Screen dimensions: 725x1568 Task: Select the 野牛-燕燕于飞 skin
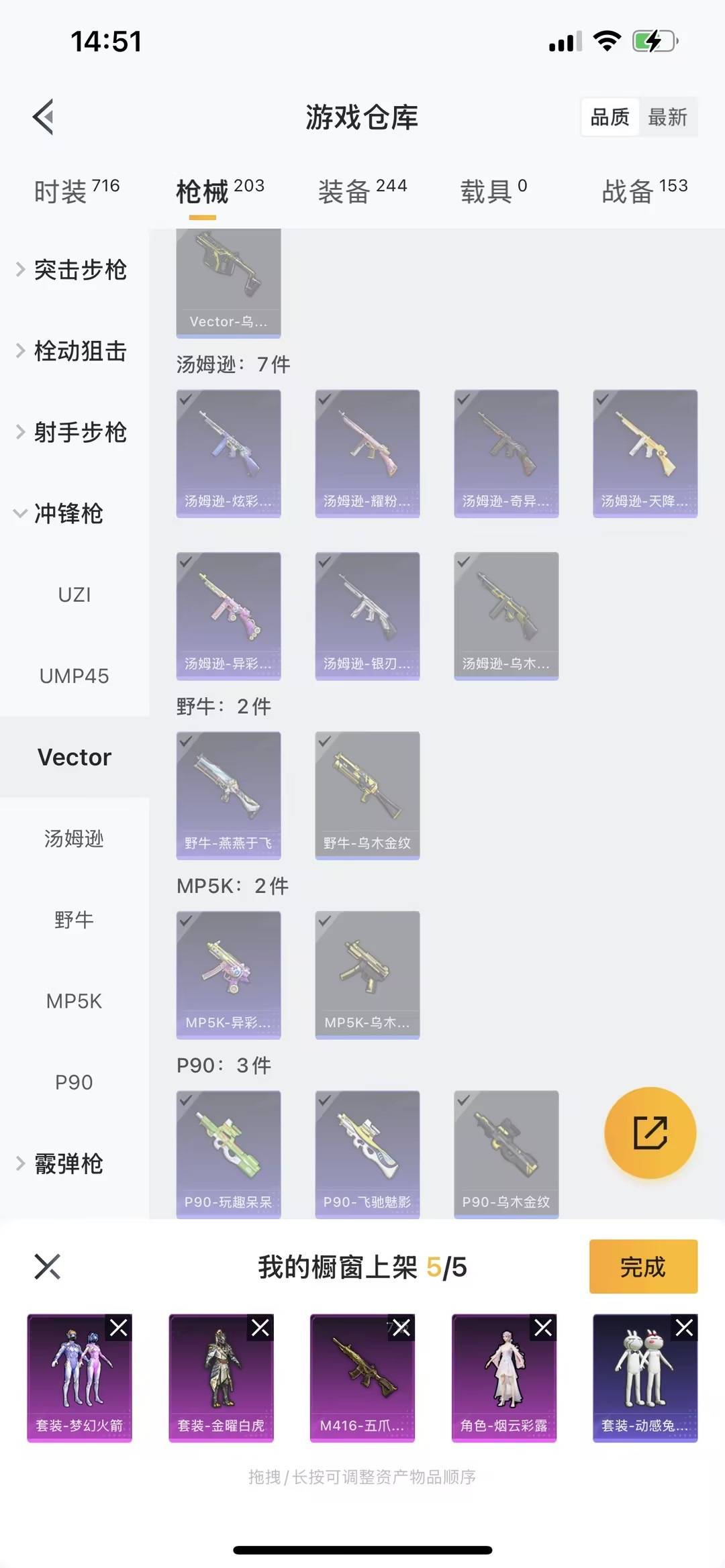click(x=228, y=795)
